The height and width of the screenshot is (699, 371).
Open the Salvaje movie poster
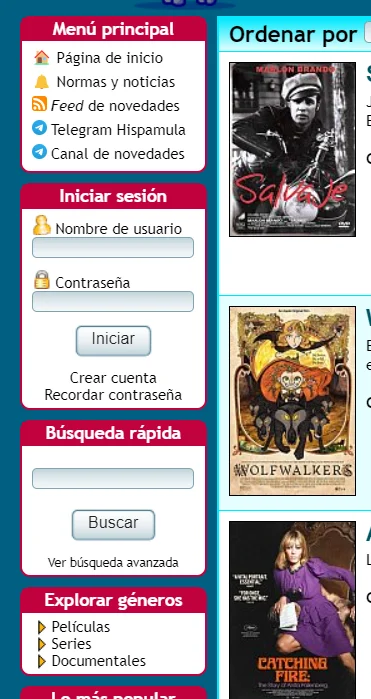pos(293,149)
